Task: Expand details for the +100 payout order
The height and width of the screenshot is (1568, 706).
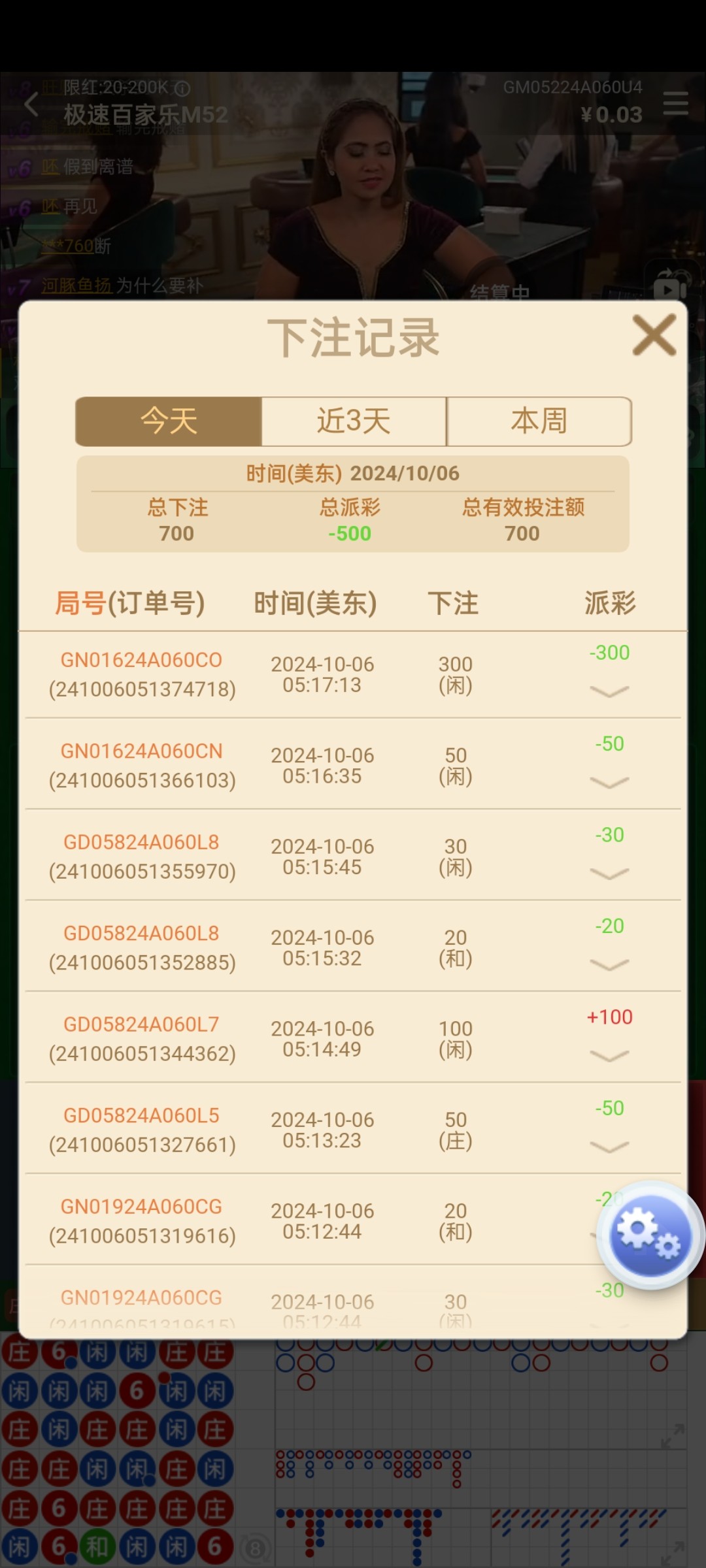Action: pyautogui.click(x=609, y=1056)
